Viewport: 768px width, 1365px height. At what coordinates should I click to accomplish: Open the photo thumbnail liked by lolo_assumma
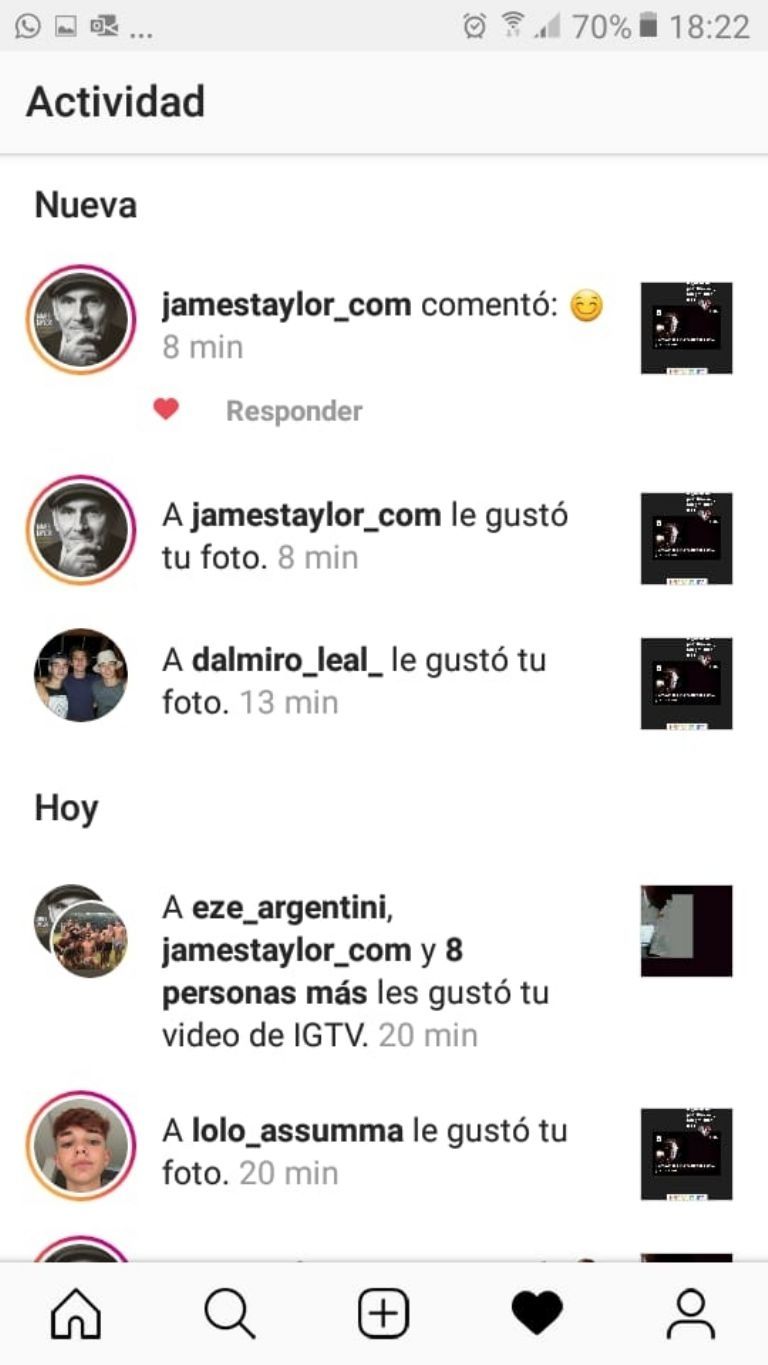point(686,1153)
